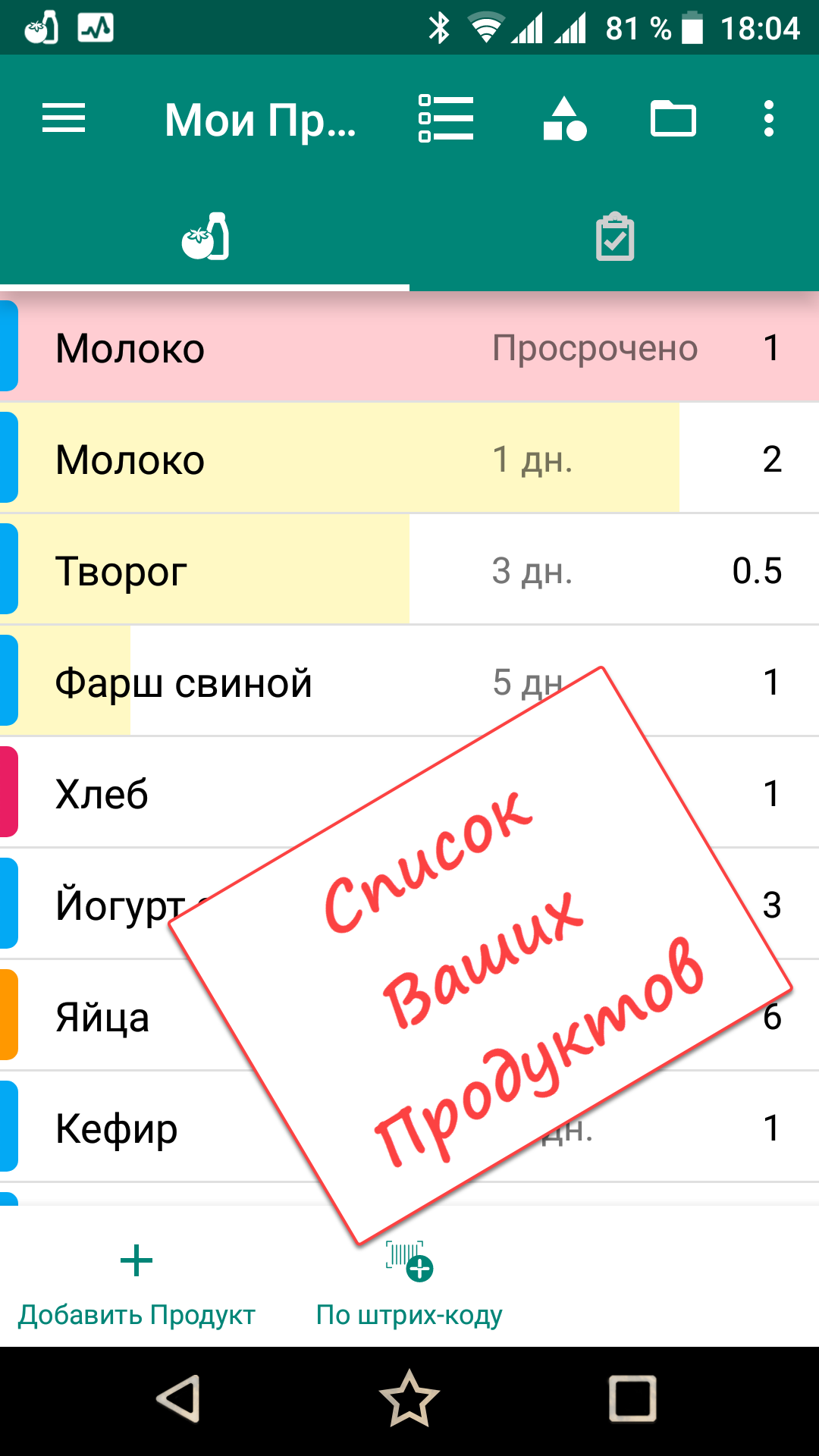Open recent apps from navigation bar

(x=632, y=1398)
